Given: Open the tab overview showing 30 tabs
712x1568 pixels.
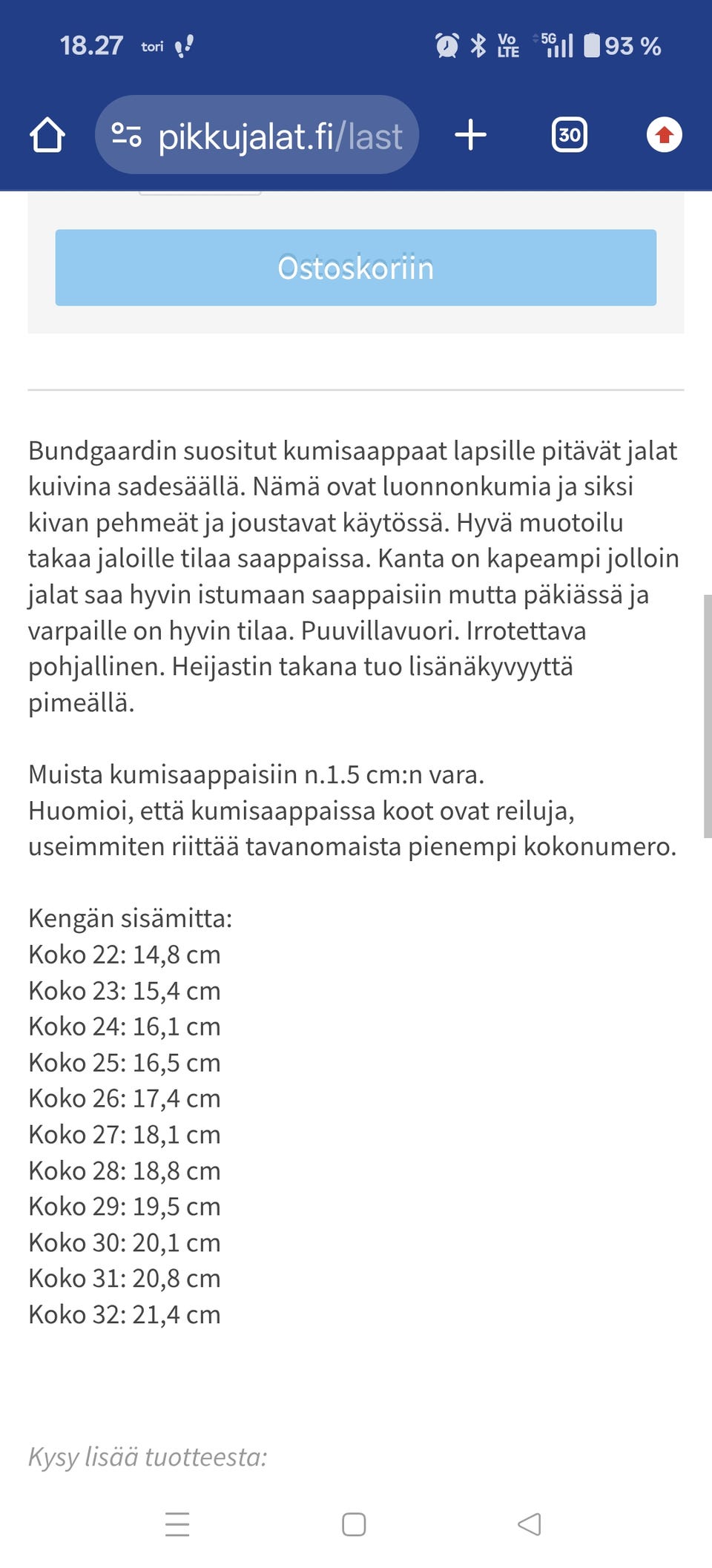Looking at the screenshot, I should pos(570,135).
